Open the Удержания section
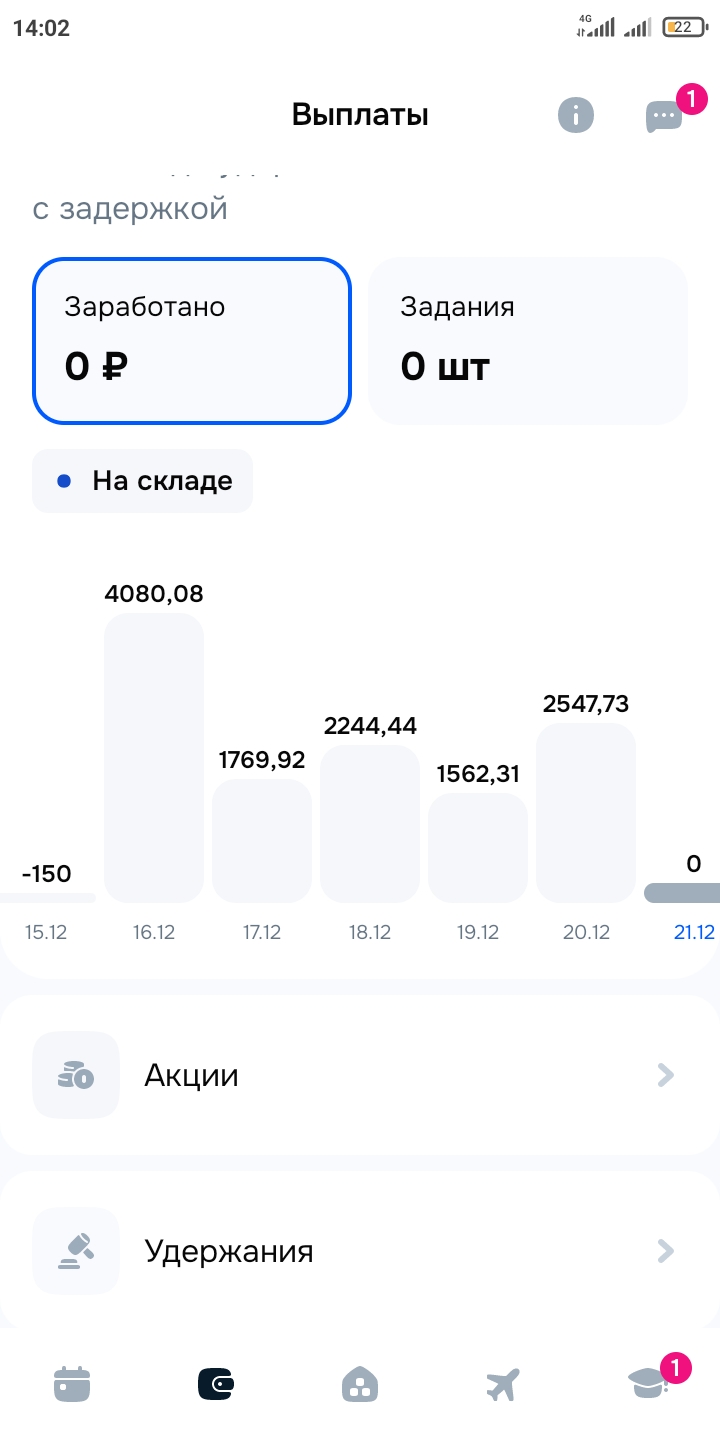Image resolution: width=720 pixels, height=1440 pixels. click(360, 1251)
